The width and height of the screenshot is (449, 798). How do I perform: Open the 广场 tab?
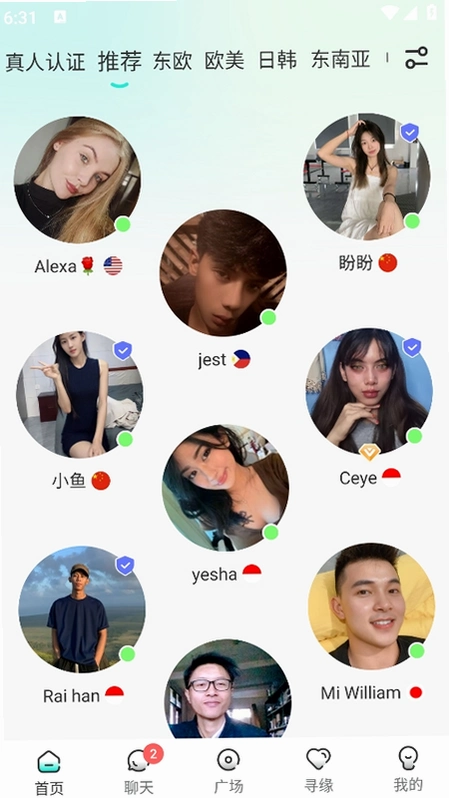[x=228, y=770]
